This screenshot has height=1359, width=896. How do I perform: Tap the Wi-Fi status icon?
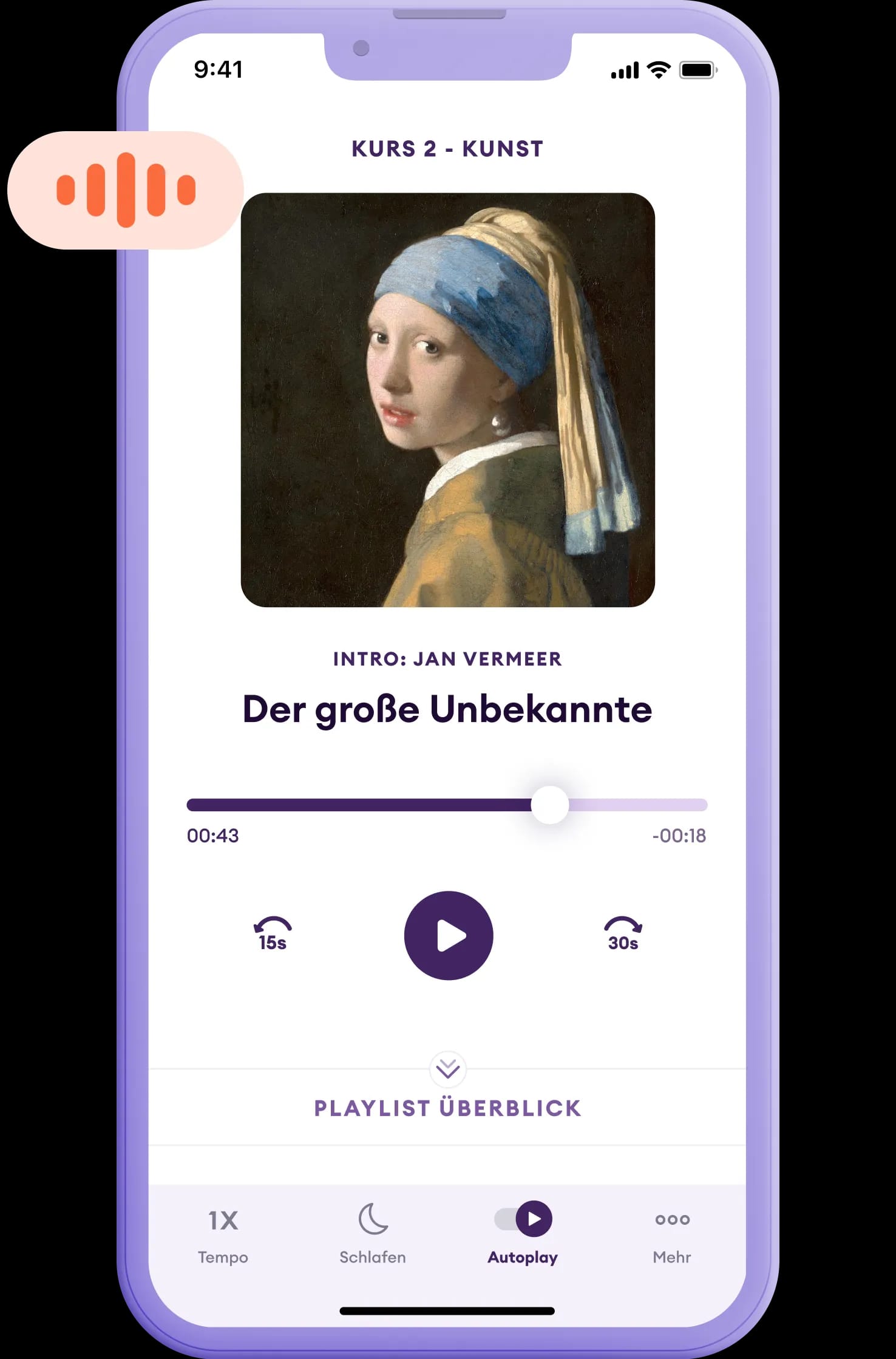[658, 69]
